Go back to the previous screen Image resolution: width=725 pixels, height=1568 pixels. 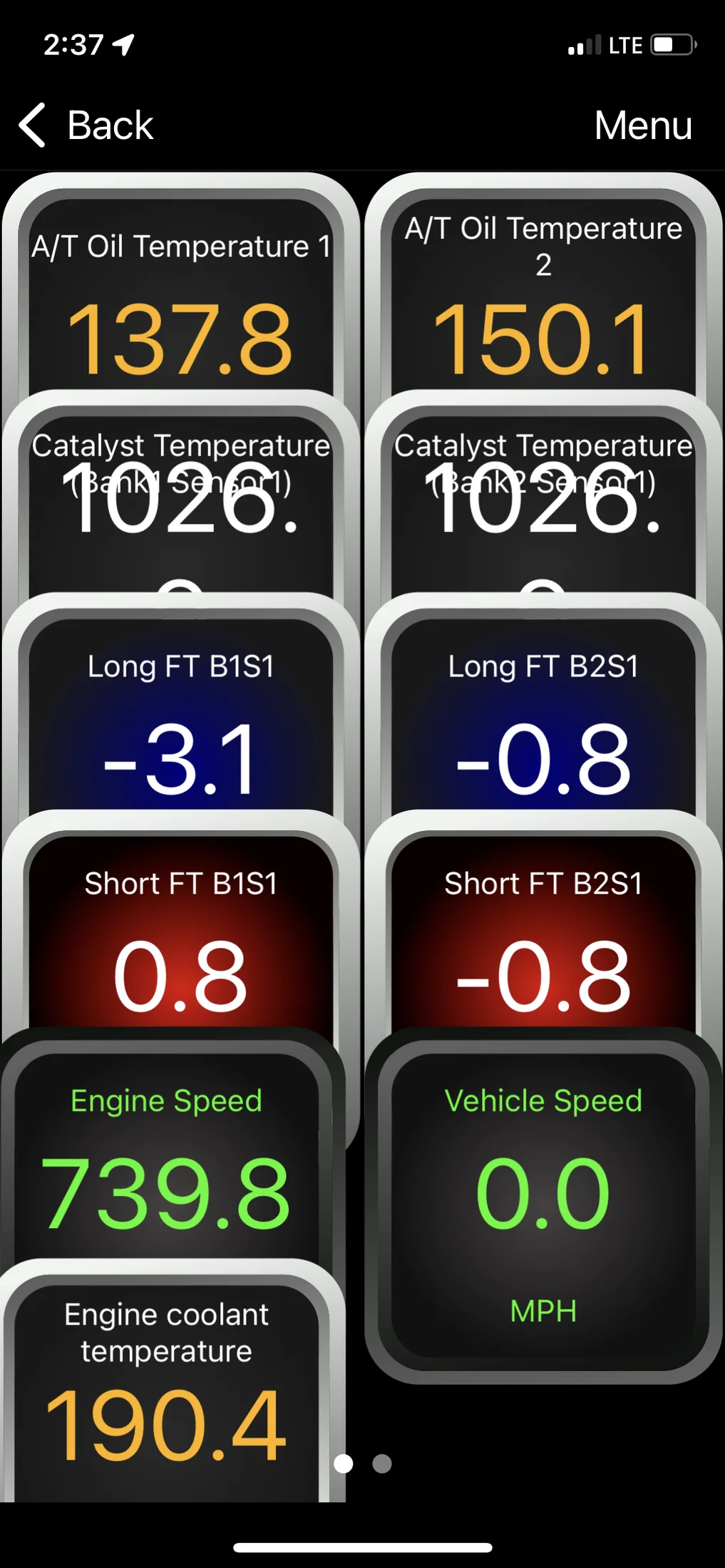click(x=87, y=125)
